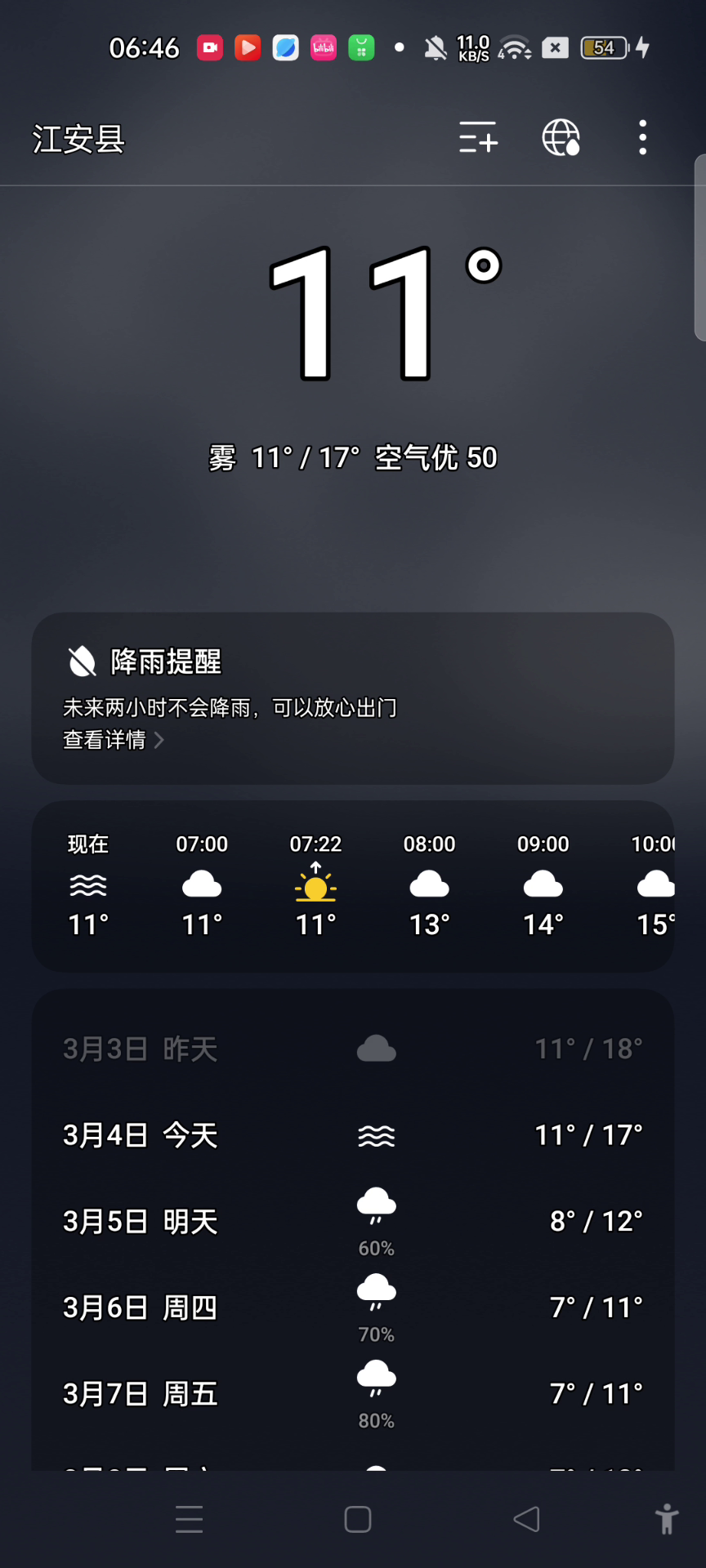
Task: Open the city list add icon
Action: (x=478, y=137)
